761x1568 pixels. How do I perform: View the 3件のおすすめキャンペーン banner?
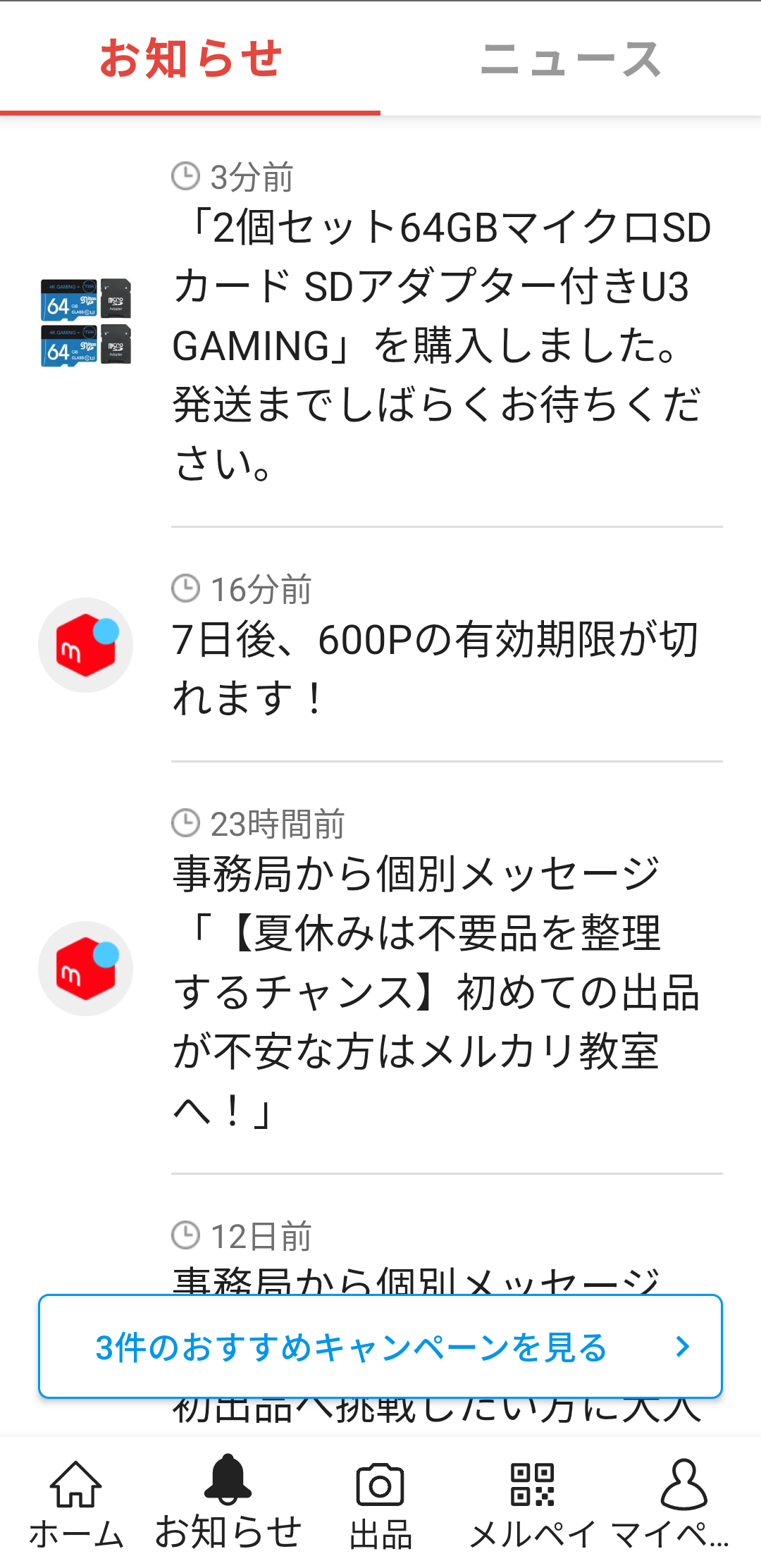click(380, 1347)
